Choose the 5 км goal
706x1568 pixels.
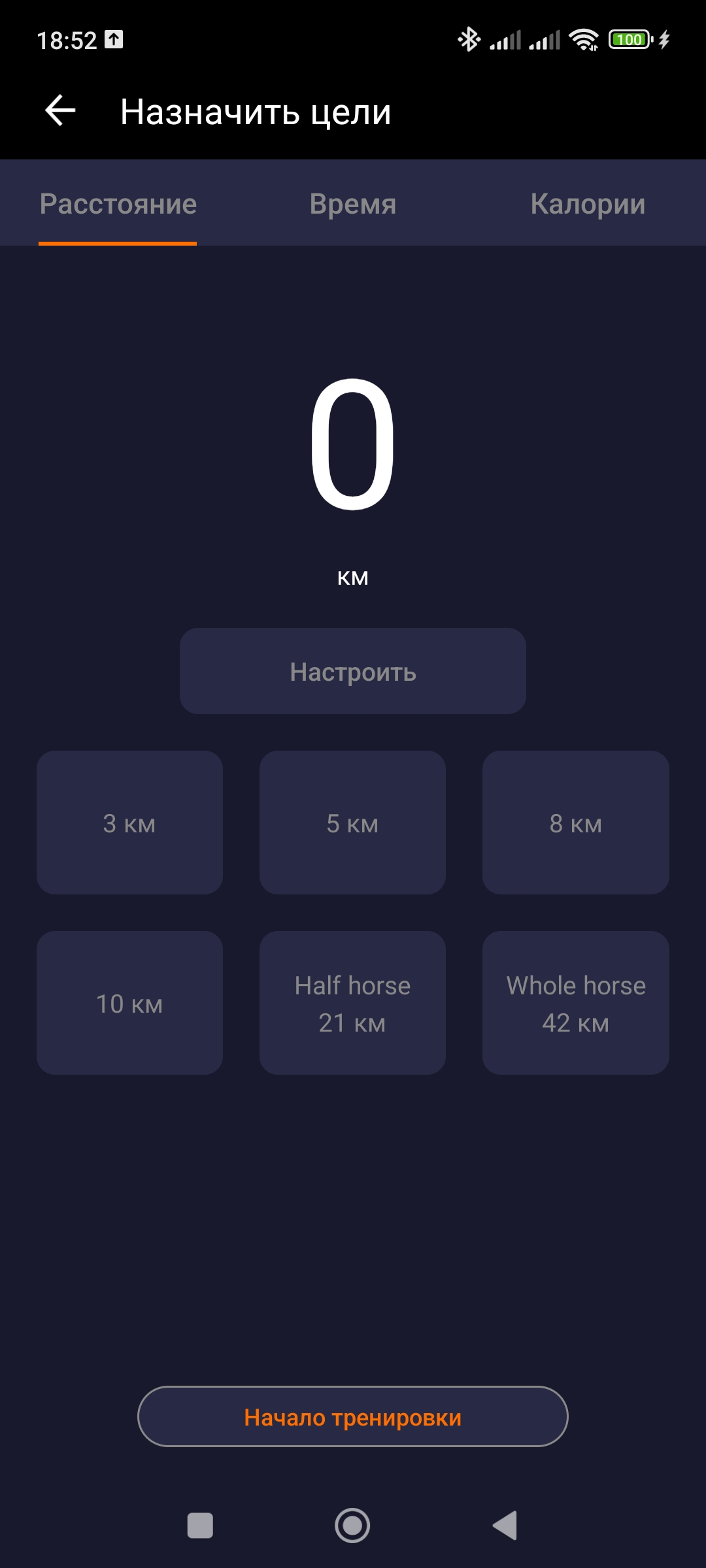(352, 823)
